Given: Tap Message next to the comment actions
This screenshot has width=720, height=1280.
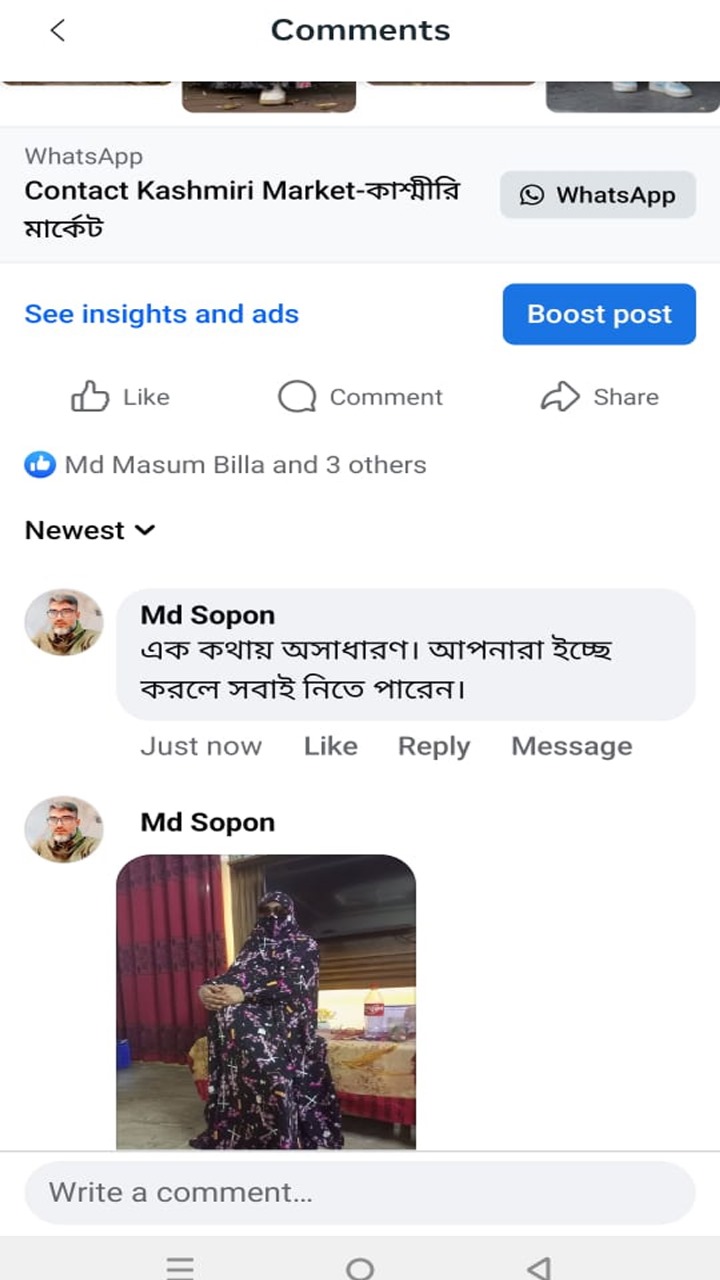Looking at the screenshot, I should [x=571, y=746].
